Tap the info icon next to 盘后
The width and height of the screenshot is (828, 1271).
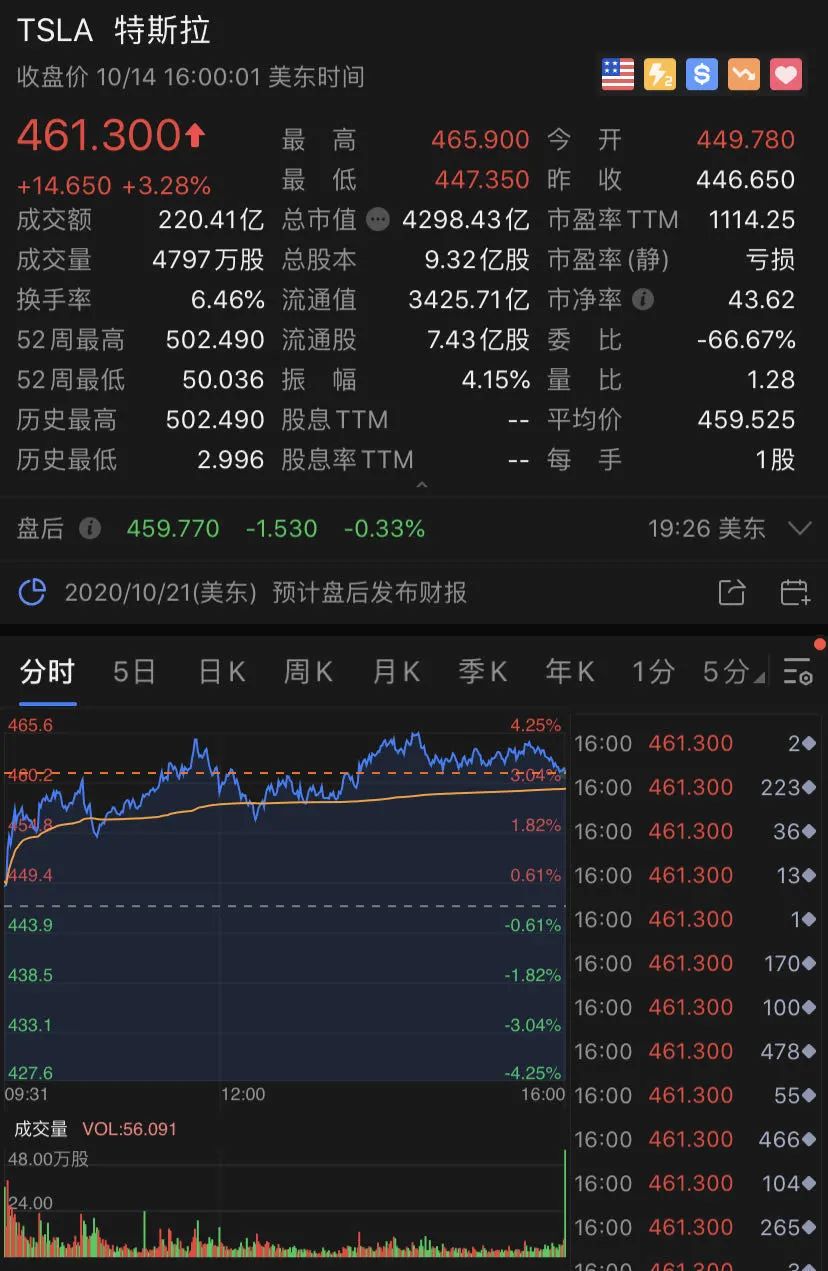90,528
